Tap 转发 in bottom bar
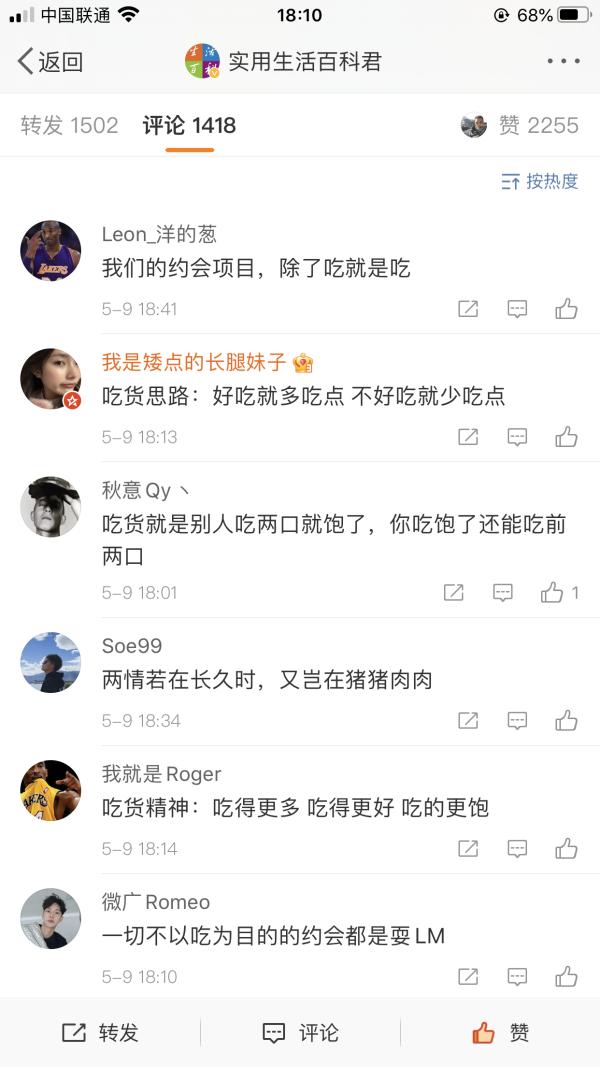Image resolution: width=600 pixels, height=1067 pixels. (100, 1033)
